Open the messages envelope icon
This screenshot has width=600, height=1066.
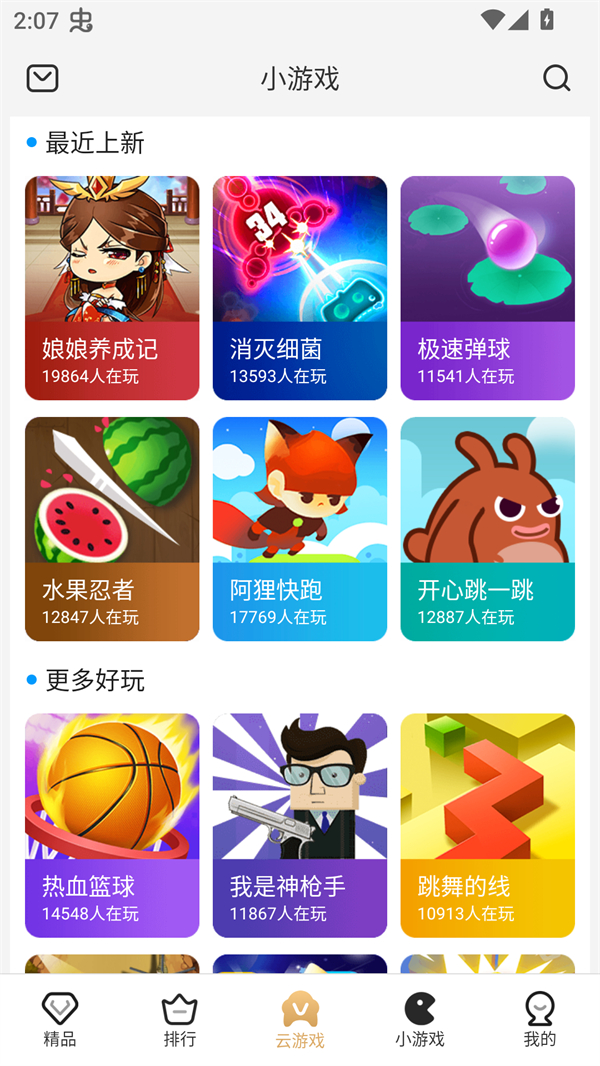pyautogui.click(x=42, y=78)
